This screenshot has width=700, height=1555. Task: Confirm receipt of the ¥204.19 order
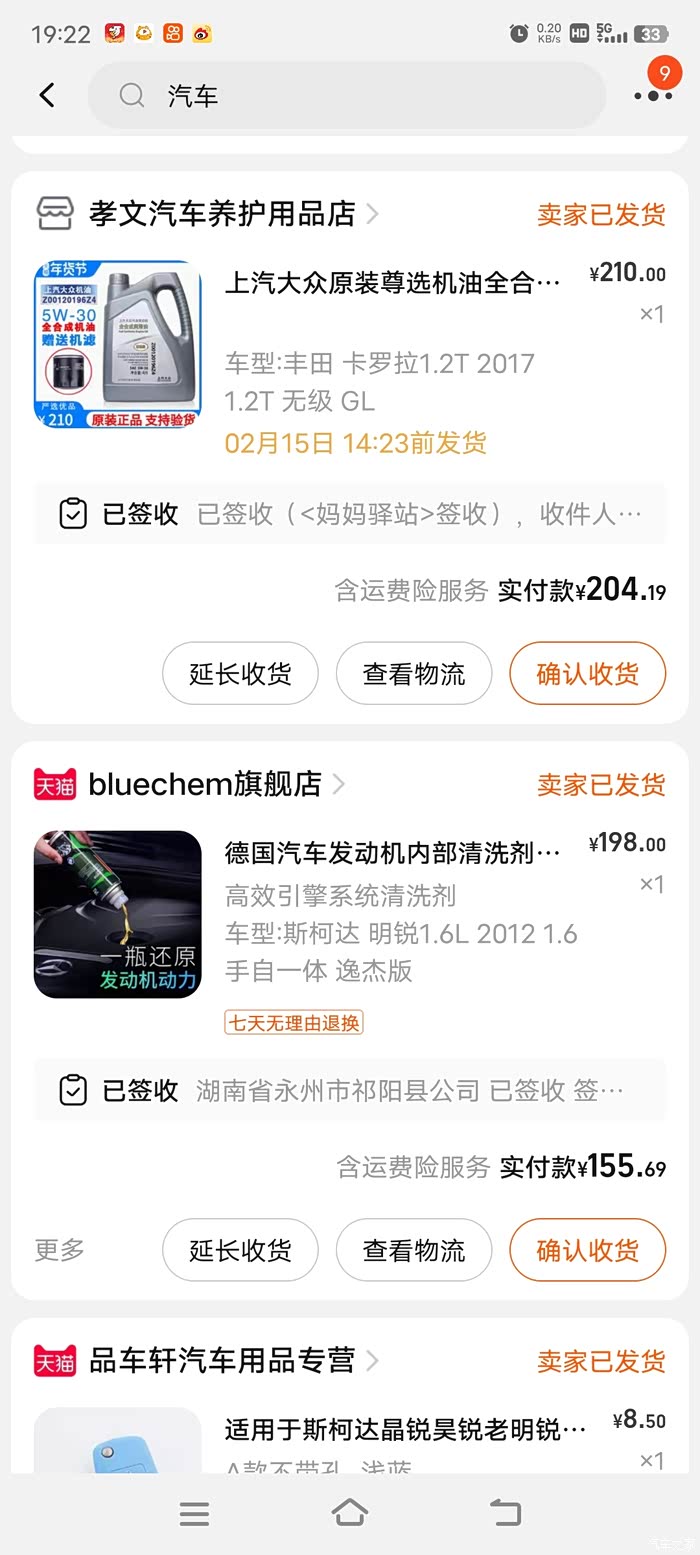[x=588, y=673]
